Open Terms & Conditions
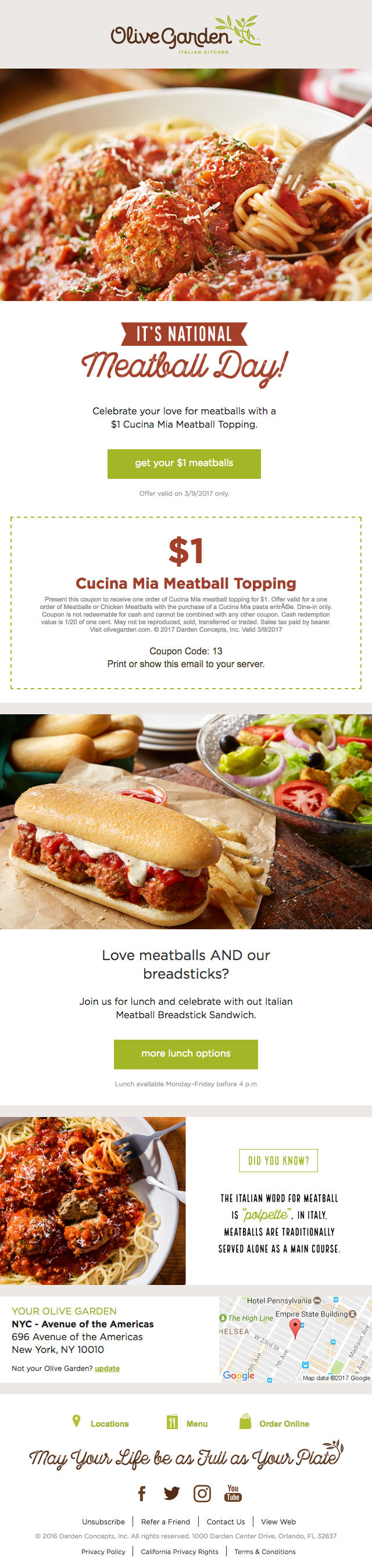The width and height of the screenshot is (372, 1568). coord(265,1552)
